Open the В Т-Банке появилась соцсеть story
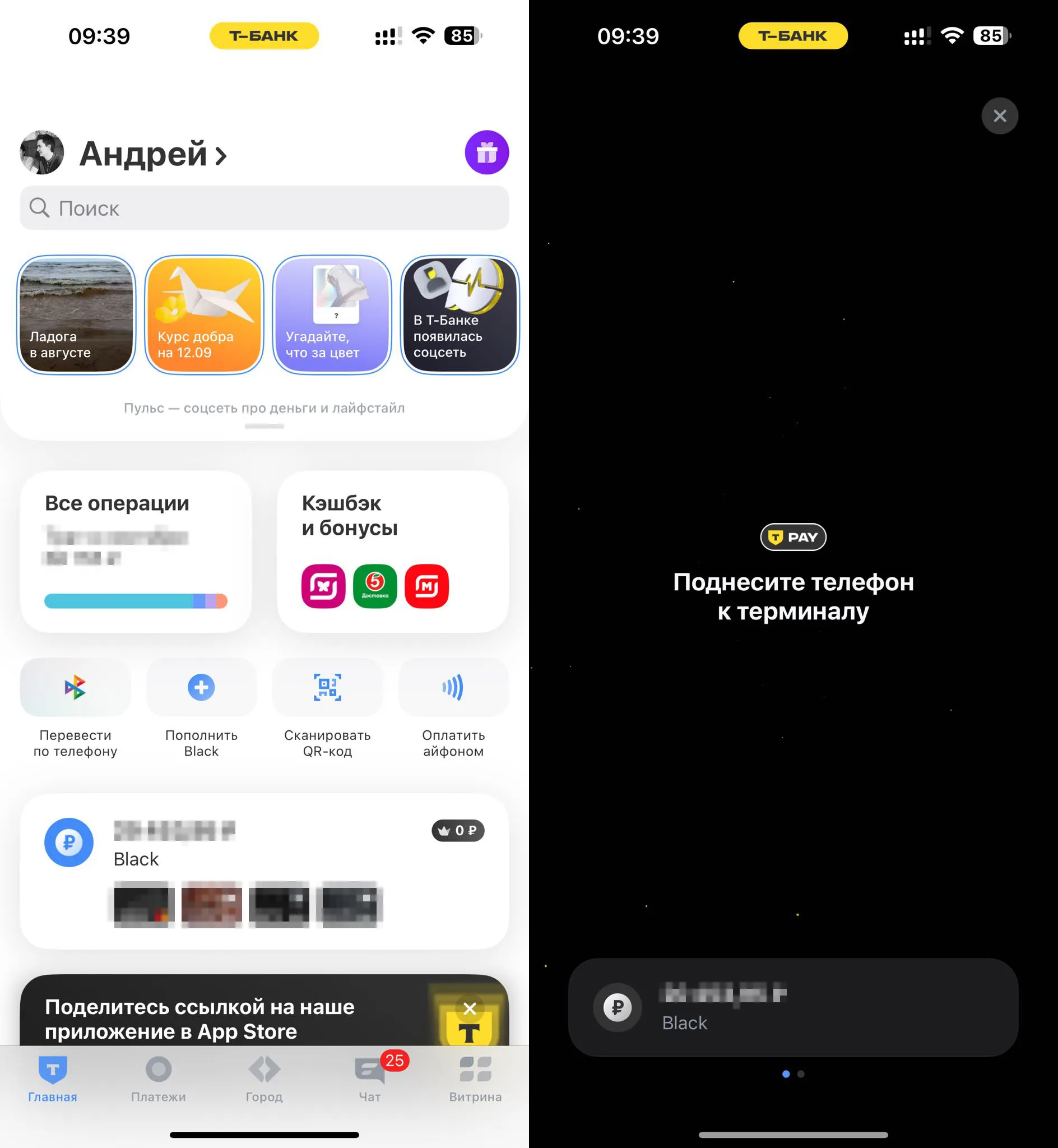Image resolution: width=1058 pixels, height=1148 pixels. [x=459, y=315]
